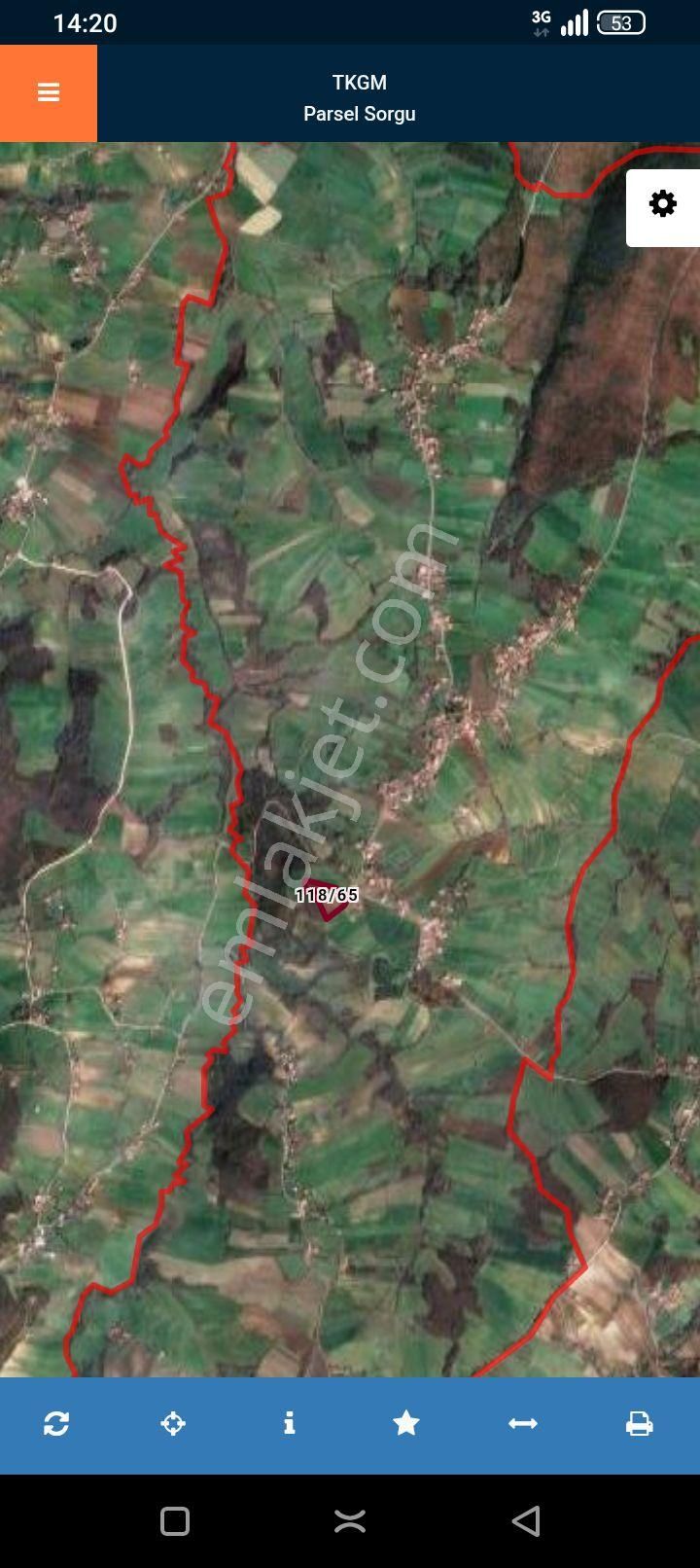Refresh the map view
The image size is (700, 1568).
pos(56,1423)
